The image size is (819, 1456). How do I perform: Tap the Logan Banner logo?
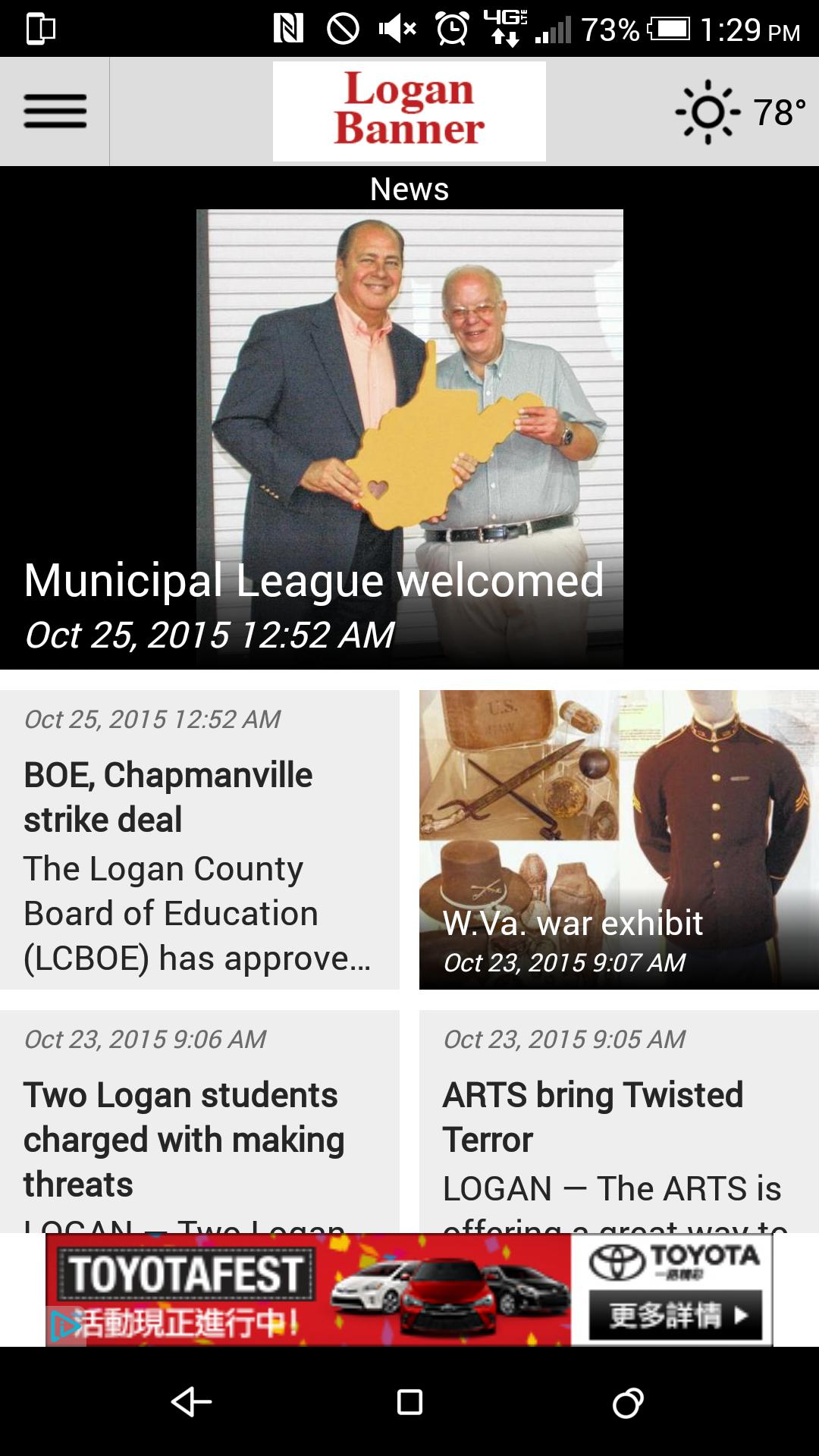[409, 111]
